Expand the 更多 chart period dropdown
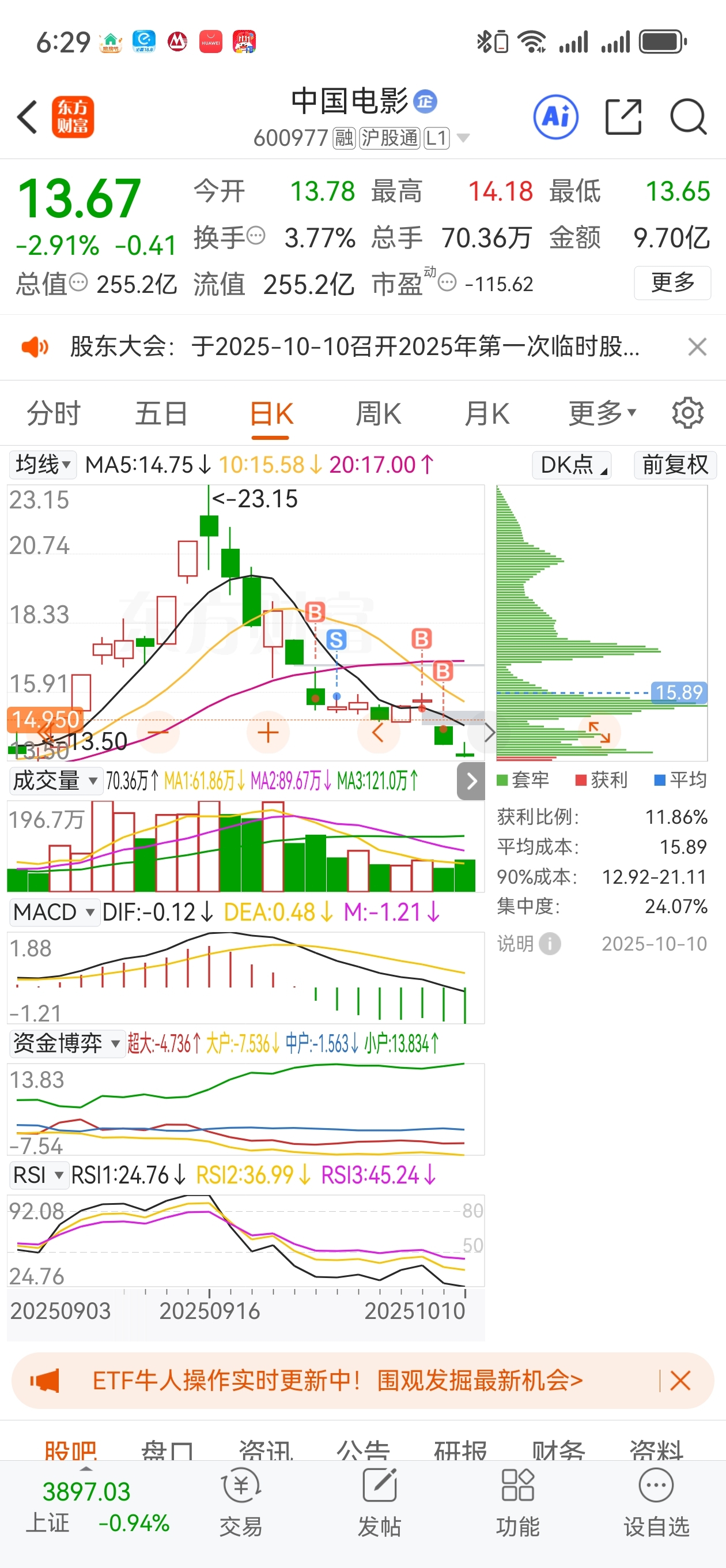This screenshot has width=726, height=1568. (602, 414)
